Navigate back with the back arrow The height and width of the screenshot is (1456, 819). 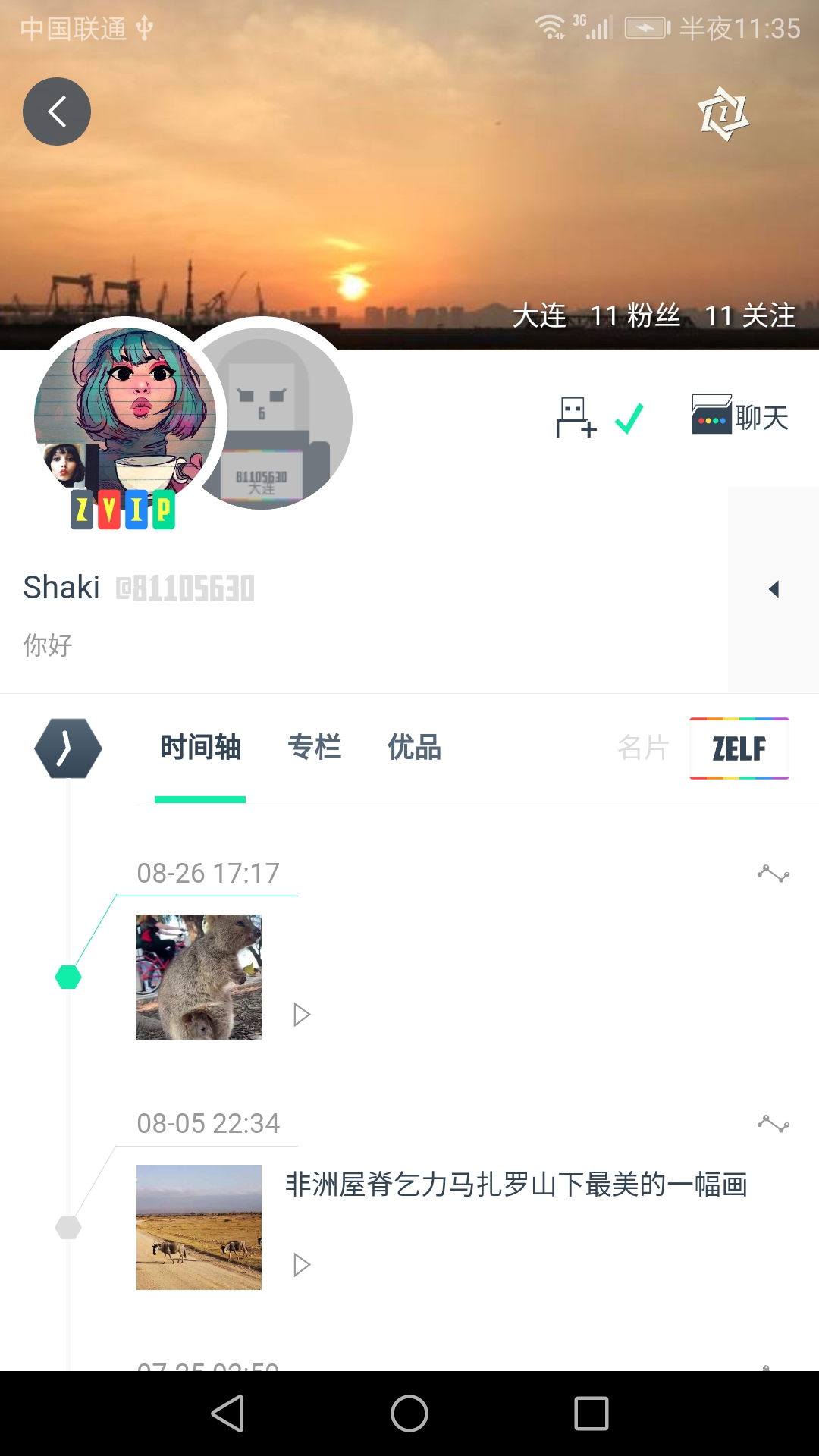click(x=57, y=111)
